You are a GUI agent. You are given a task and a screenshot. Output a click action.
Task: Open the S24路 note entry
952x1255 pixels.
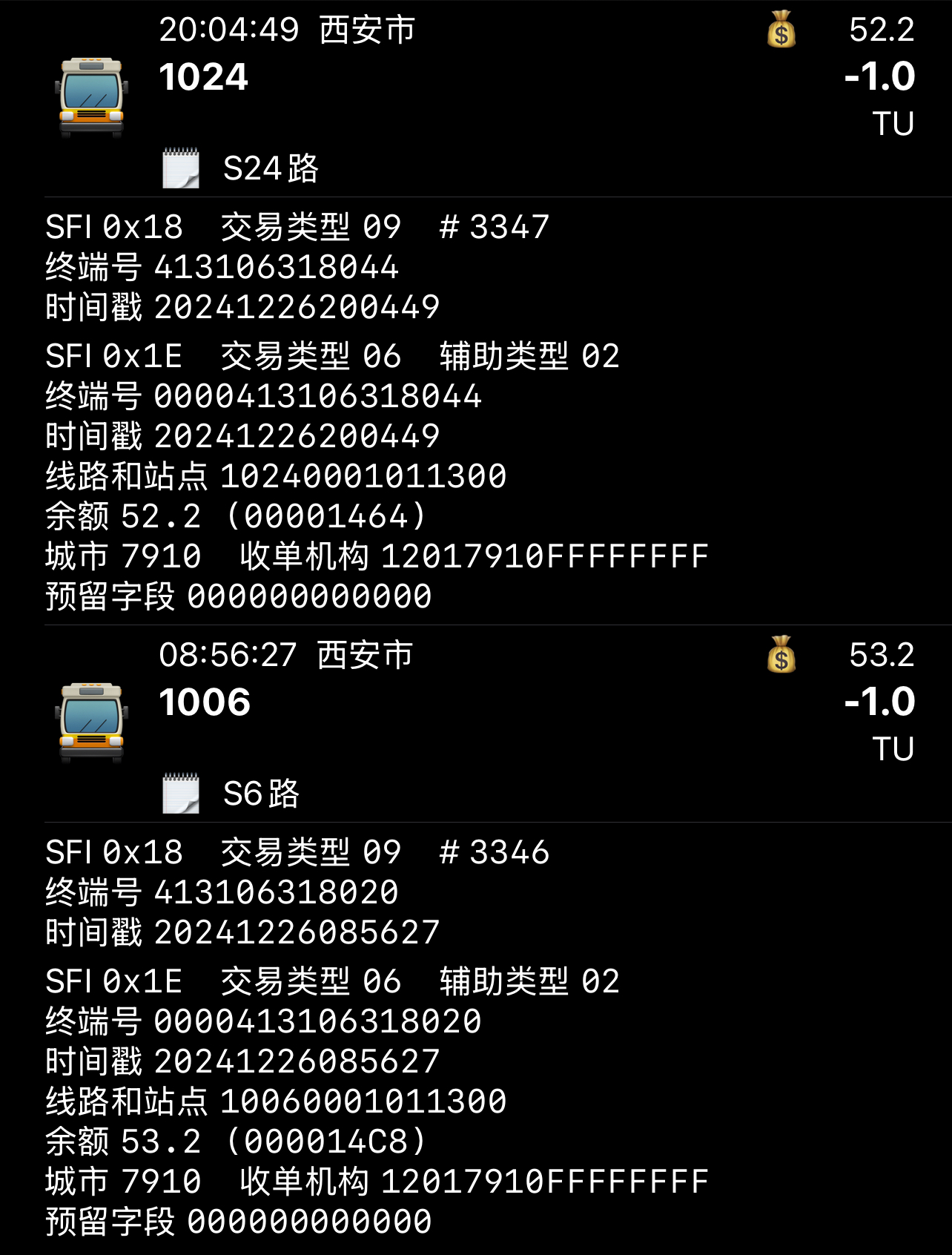270,169
